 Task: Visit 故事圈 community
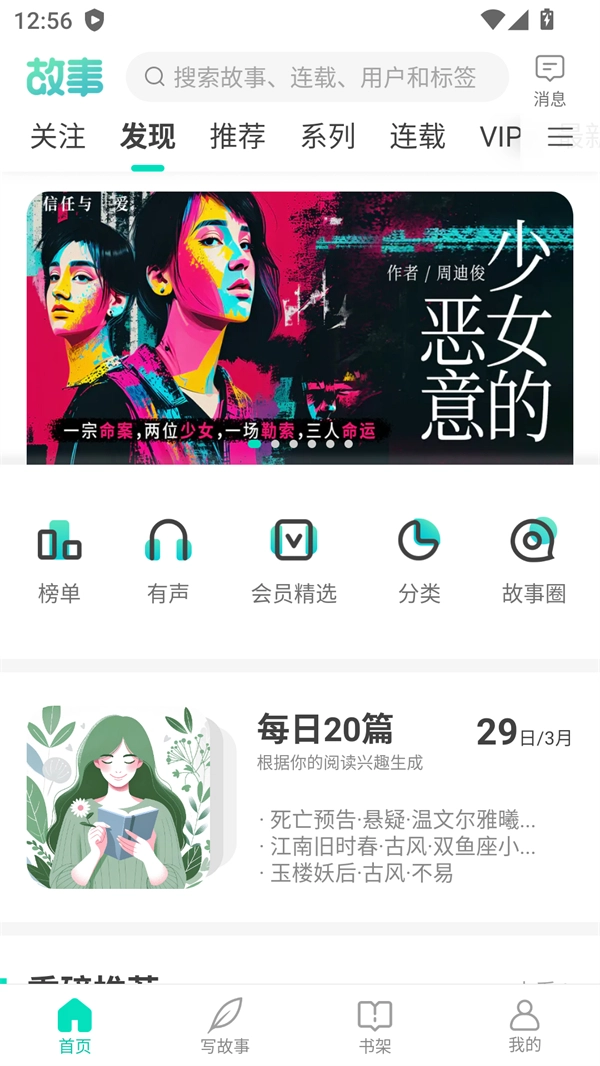pyautogui.click(x=533, y=561)
